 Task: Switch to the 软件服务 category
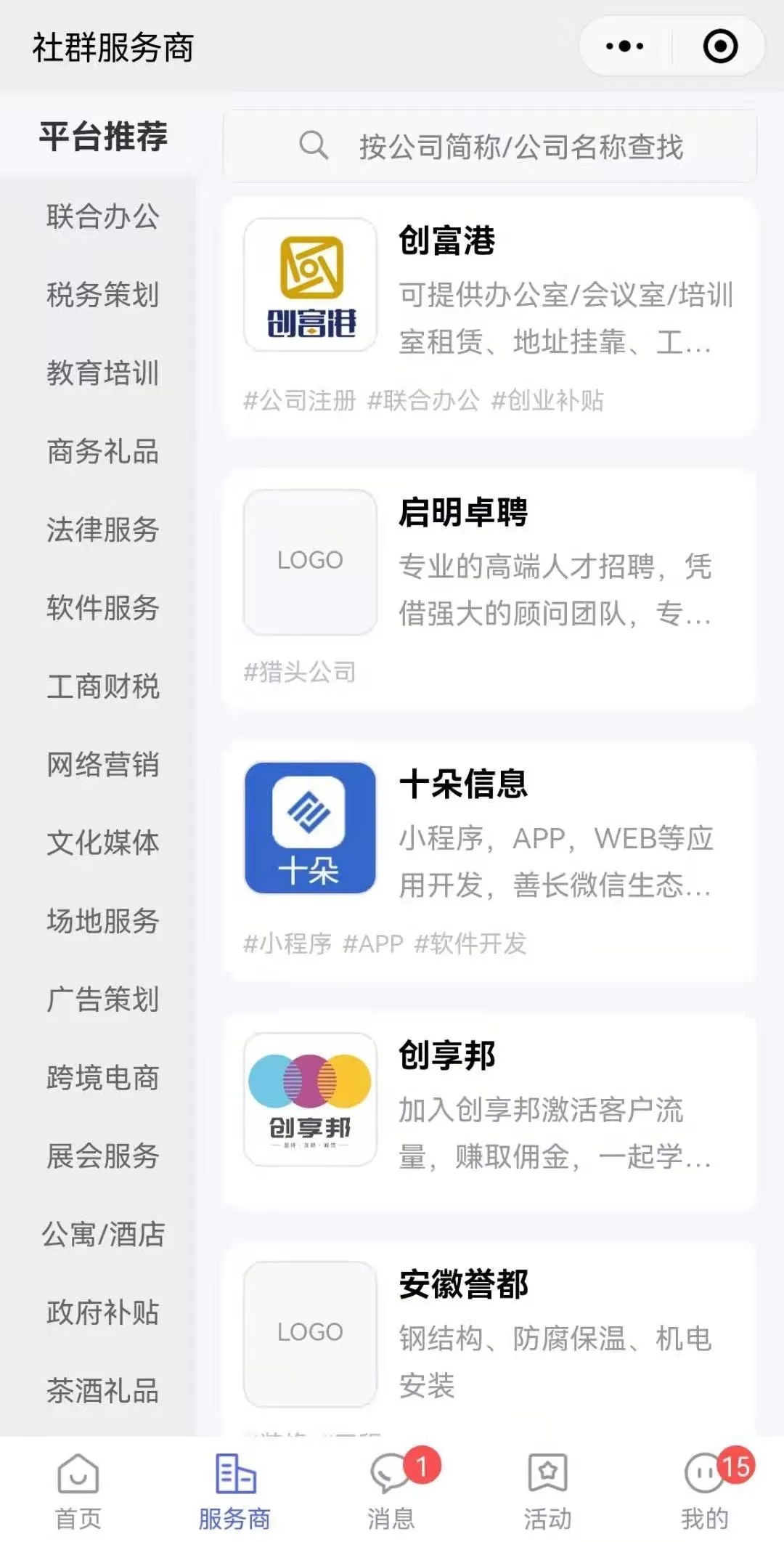tap(102, 608)
